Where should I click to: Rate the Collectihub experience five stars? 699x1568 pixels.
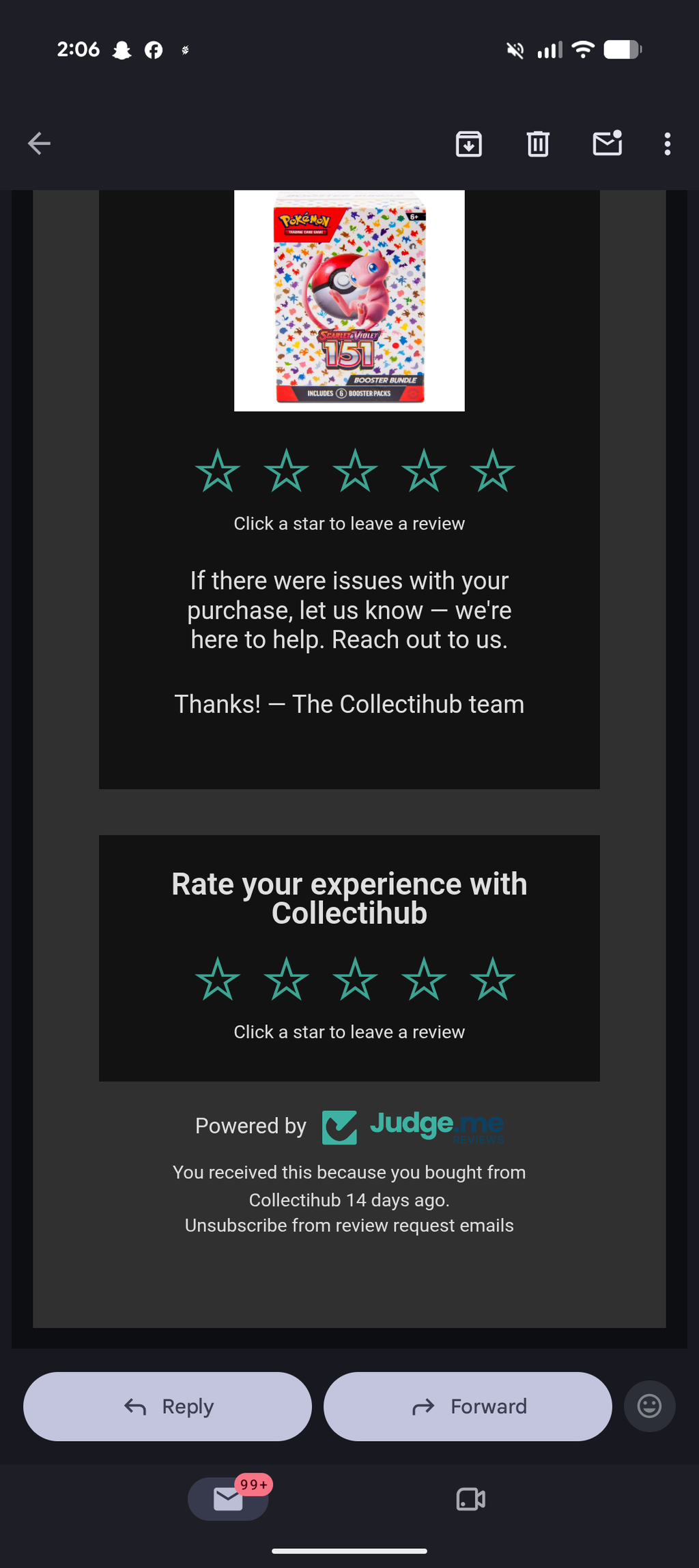(492, 979)
